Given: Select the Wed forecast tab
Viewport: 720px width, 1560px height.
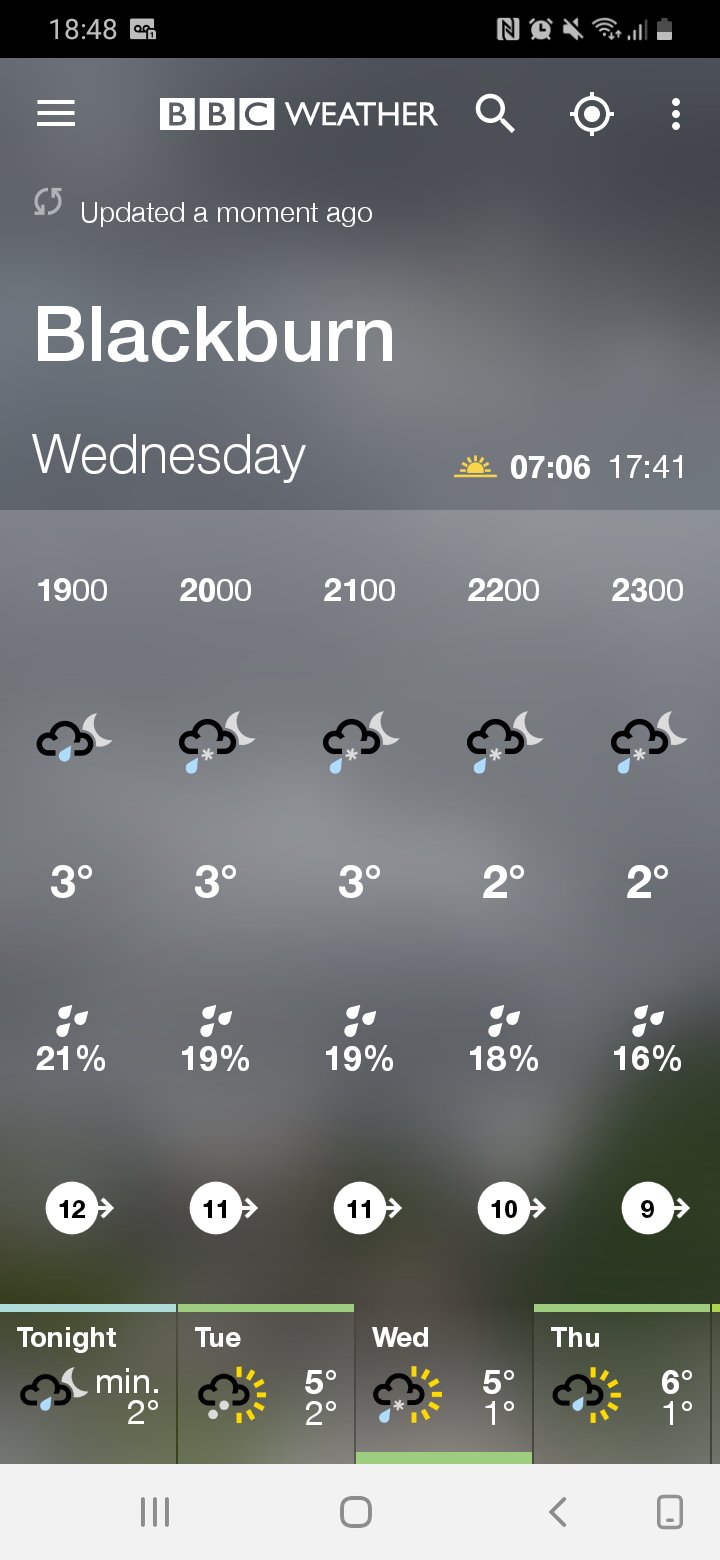Looking at the screenshot, I should tap(444, 1384).
